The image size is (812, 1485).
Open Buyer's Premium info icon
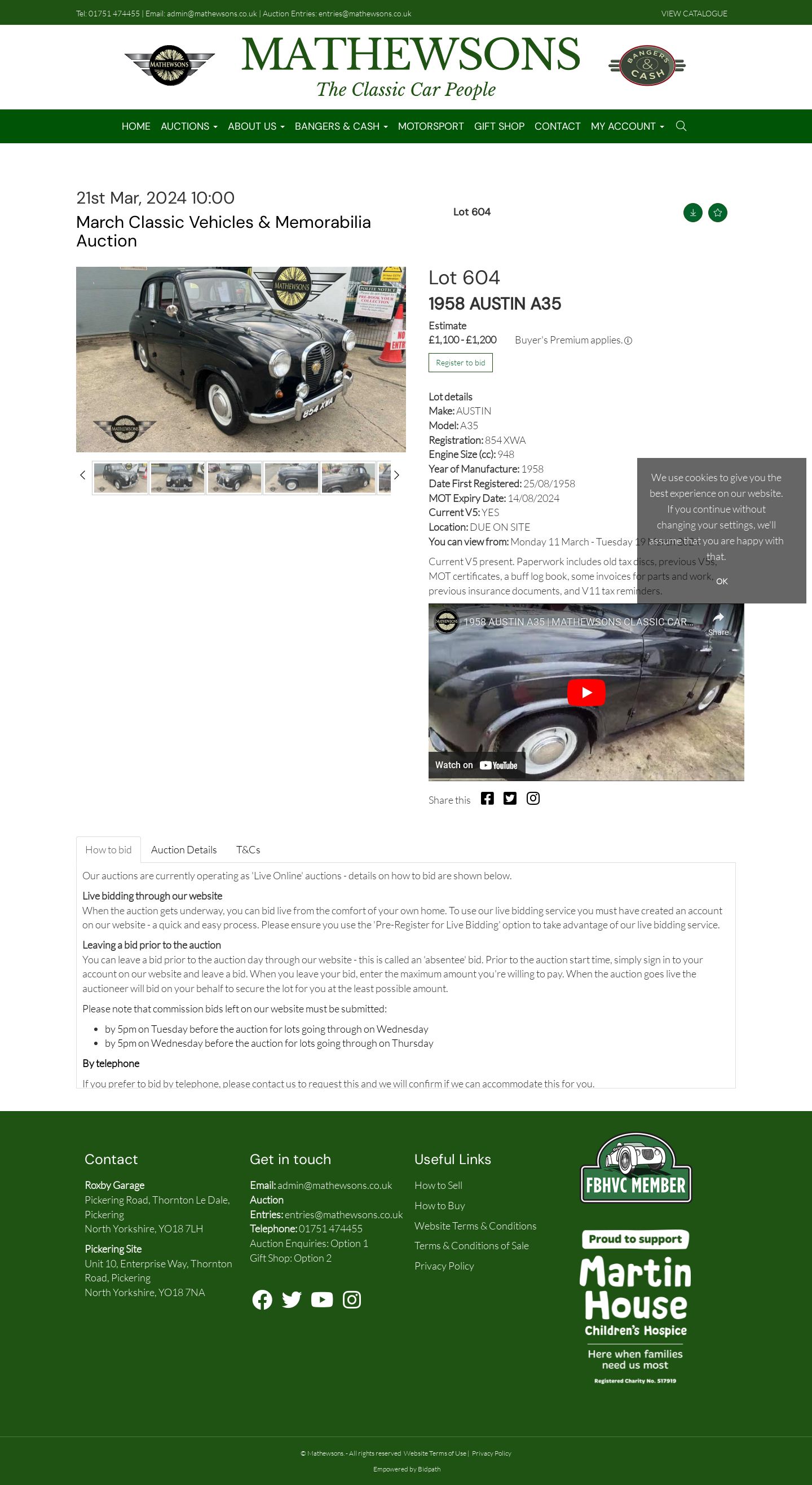pyautogui.click(x=628, y=341)
